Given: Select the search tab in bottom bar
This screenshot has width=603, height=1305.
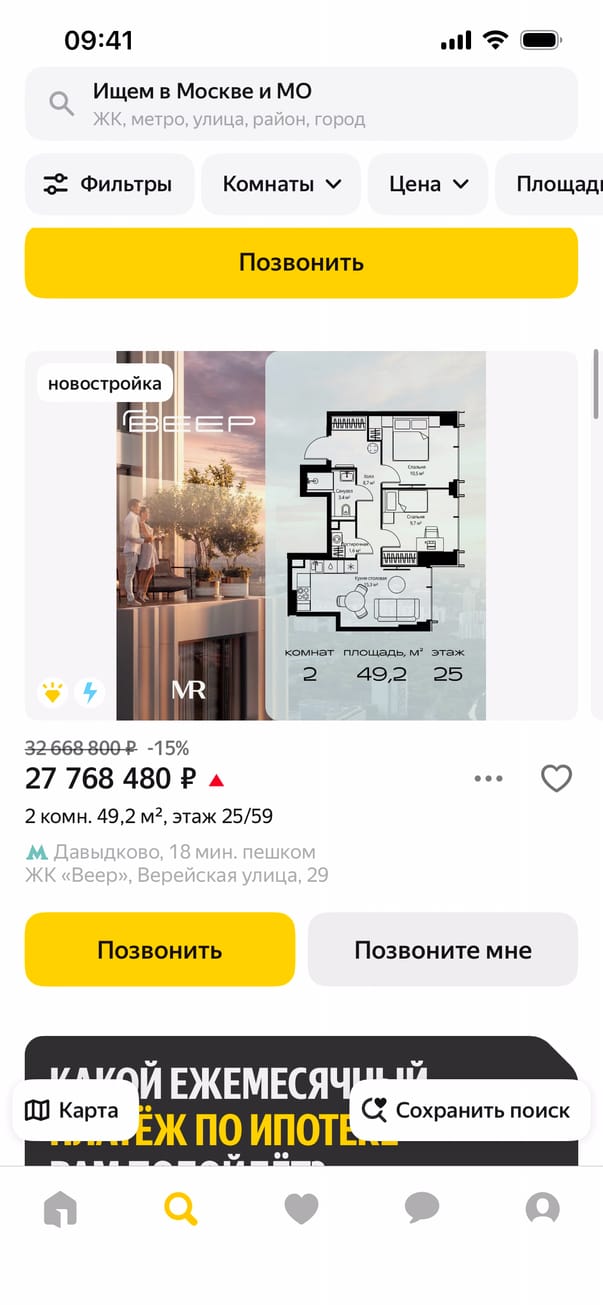Looking at the screenshot, I should coord(181,1209).
